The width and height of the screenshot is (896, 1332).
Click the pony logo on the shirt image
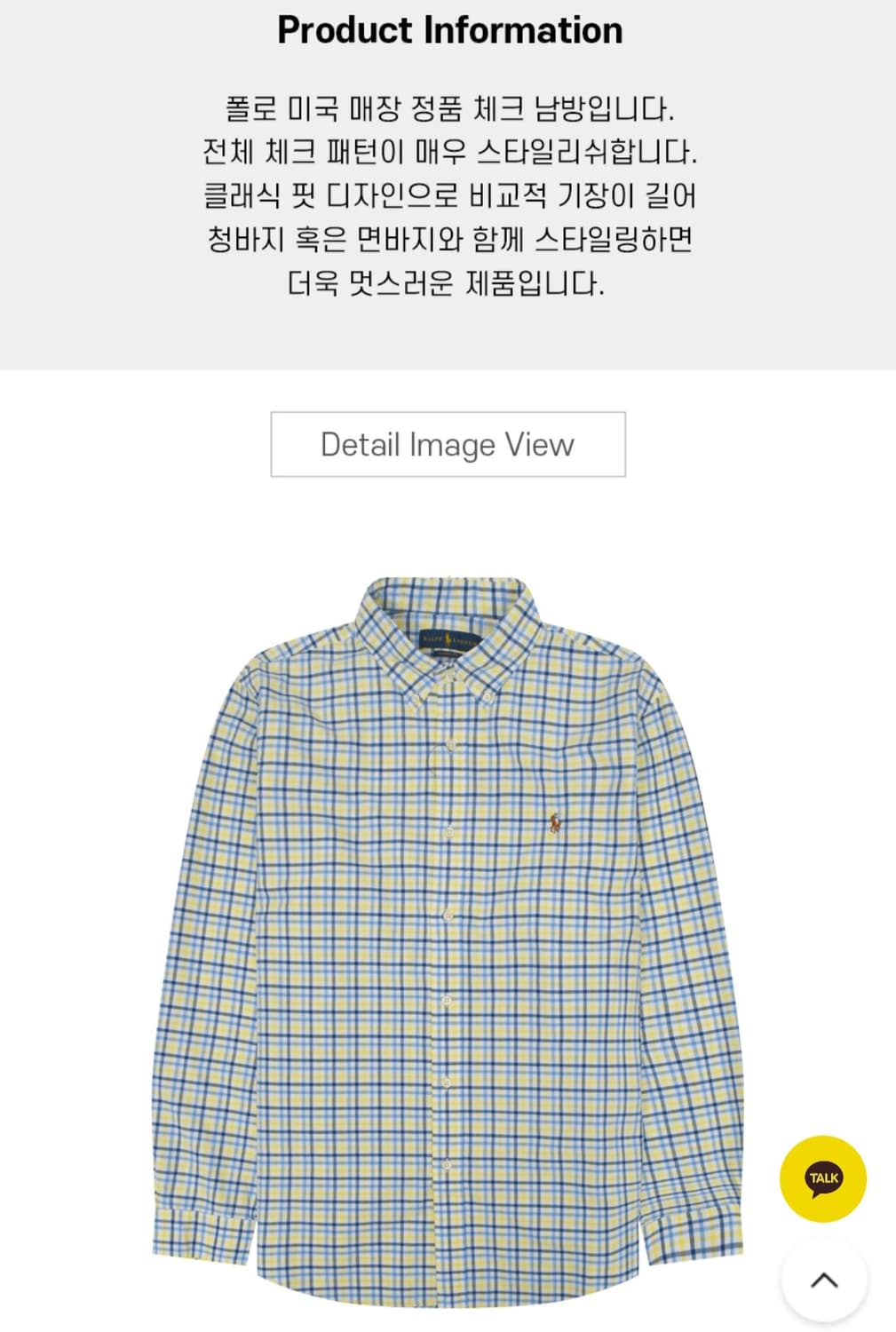point(551,821)
